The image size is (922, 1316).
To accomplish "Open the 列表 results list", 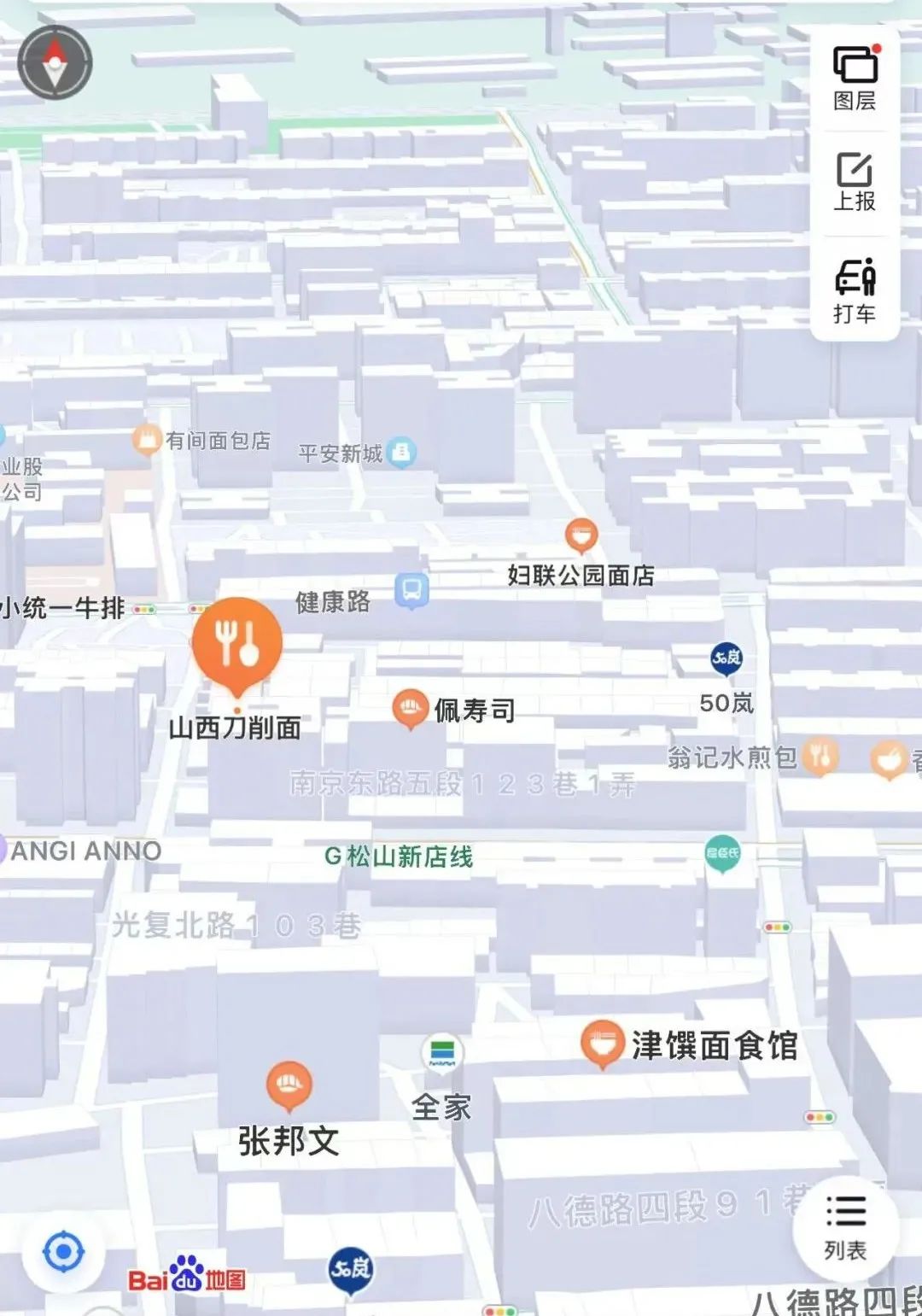I will click(845, 1227).
